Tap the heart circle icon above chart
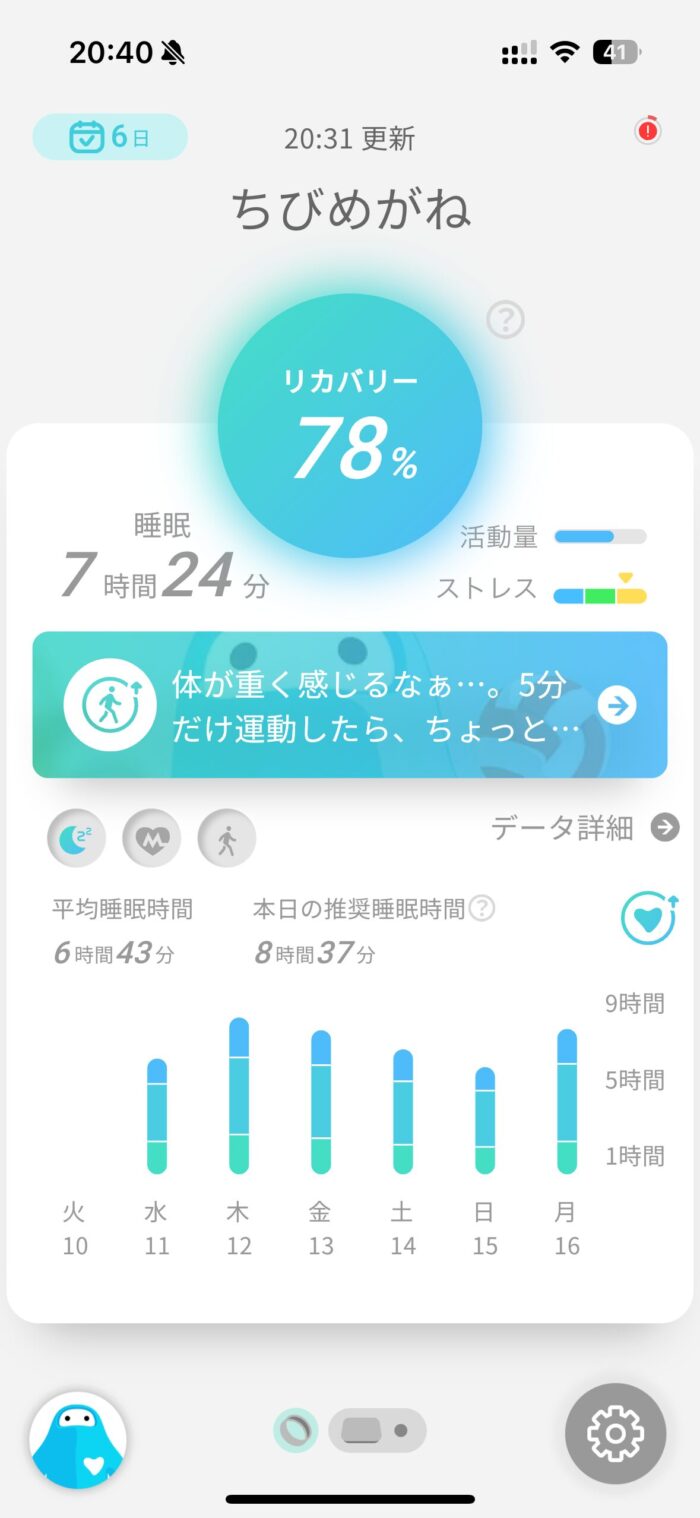The height and width of the screenshot is (1518, 700). 648,918
